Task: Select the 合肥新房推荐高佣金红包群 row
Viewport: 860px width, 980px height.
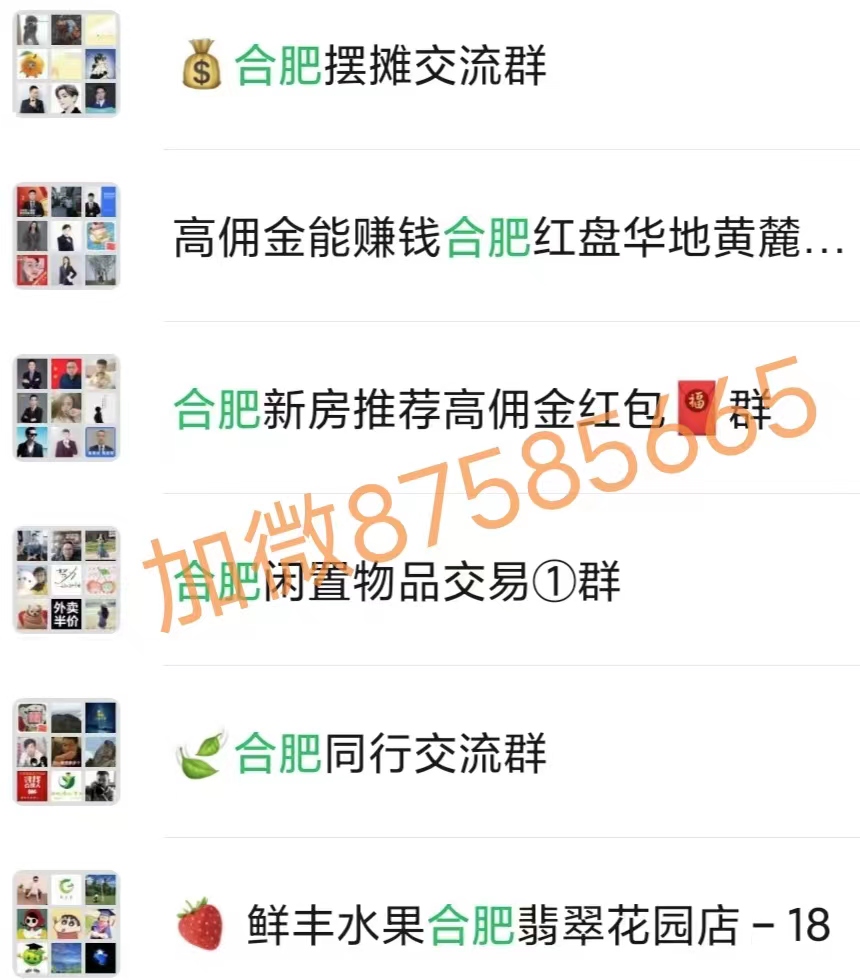Action: point(470,410)
